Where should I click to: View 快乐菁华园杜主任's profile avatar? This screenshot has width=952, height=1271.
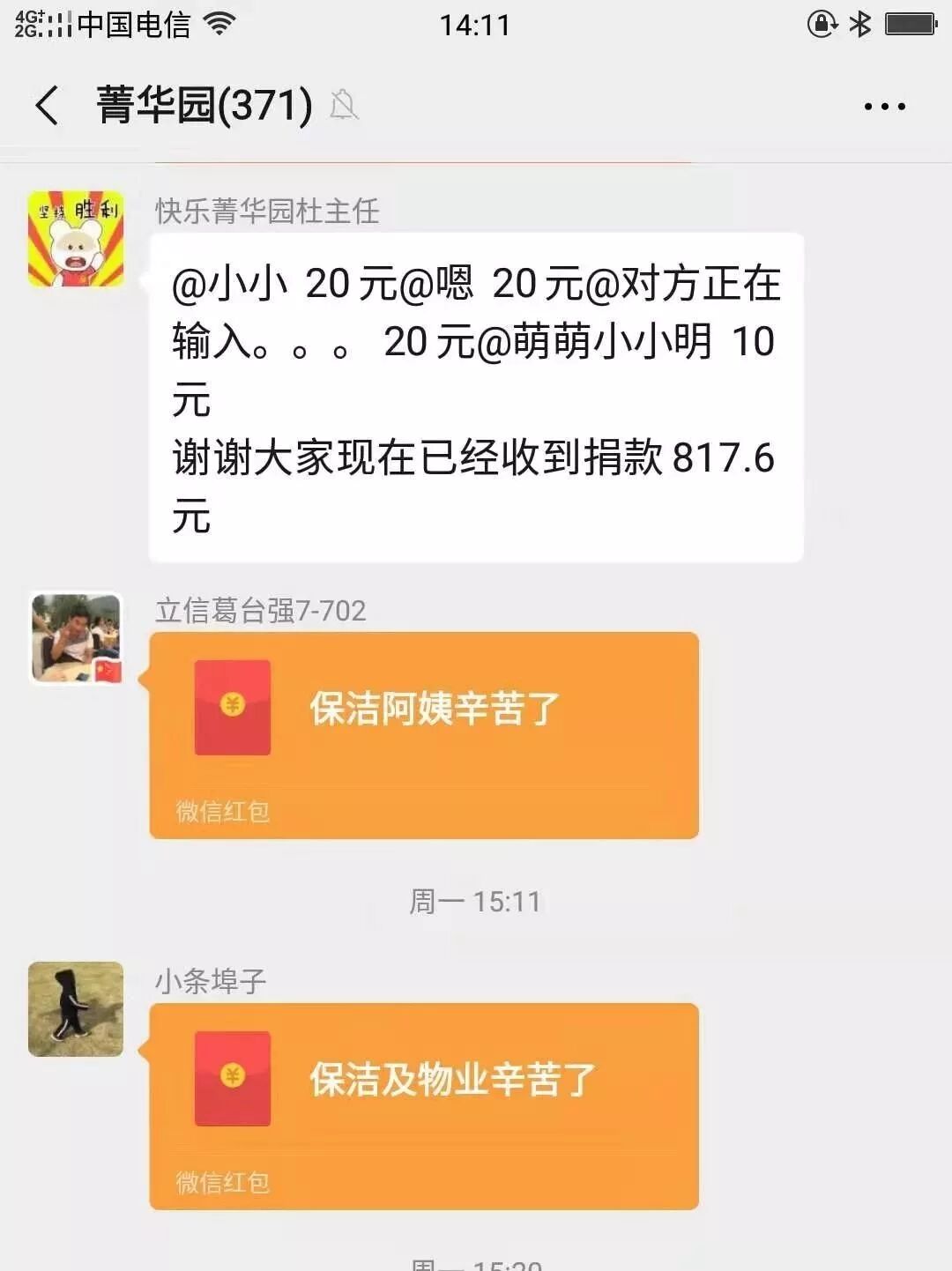coord(76,239)
